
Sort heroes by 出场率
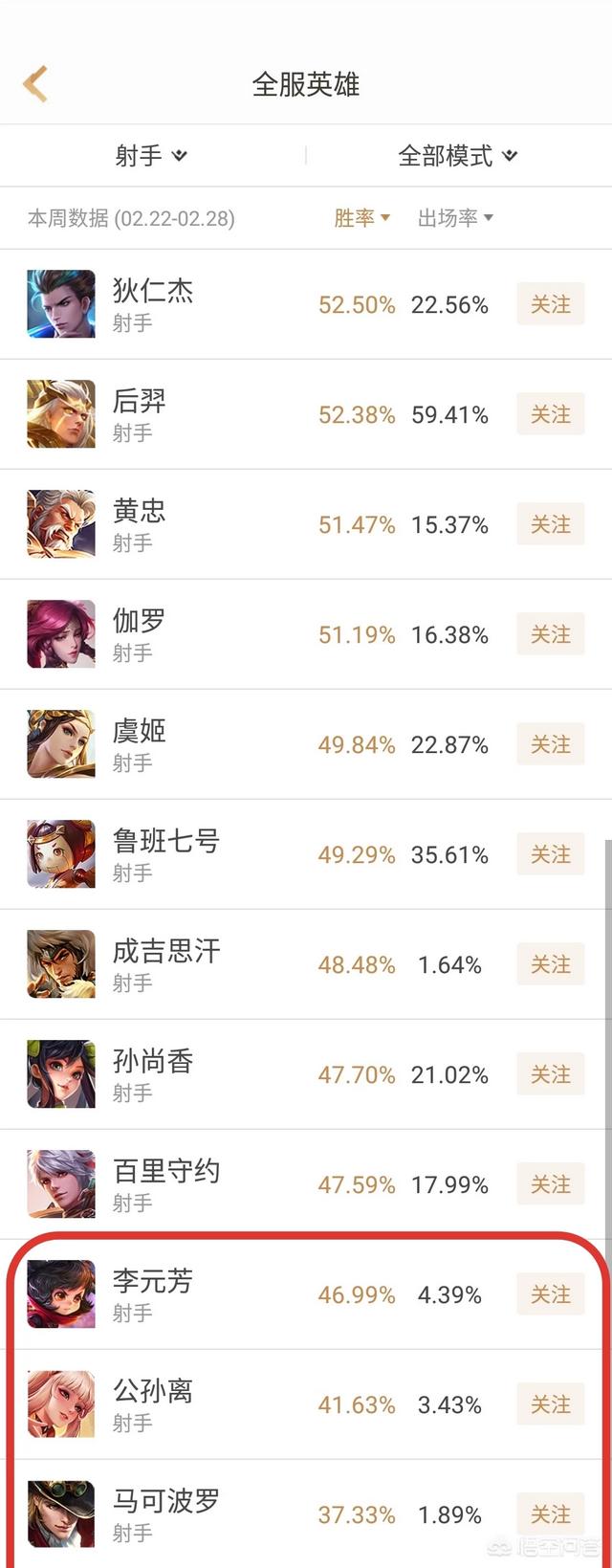point(455,218)
